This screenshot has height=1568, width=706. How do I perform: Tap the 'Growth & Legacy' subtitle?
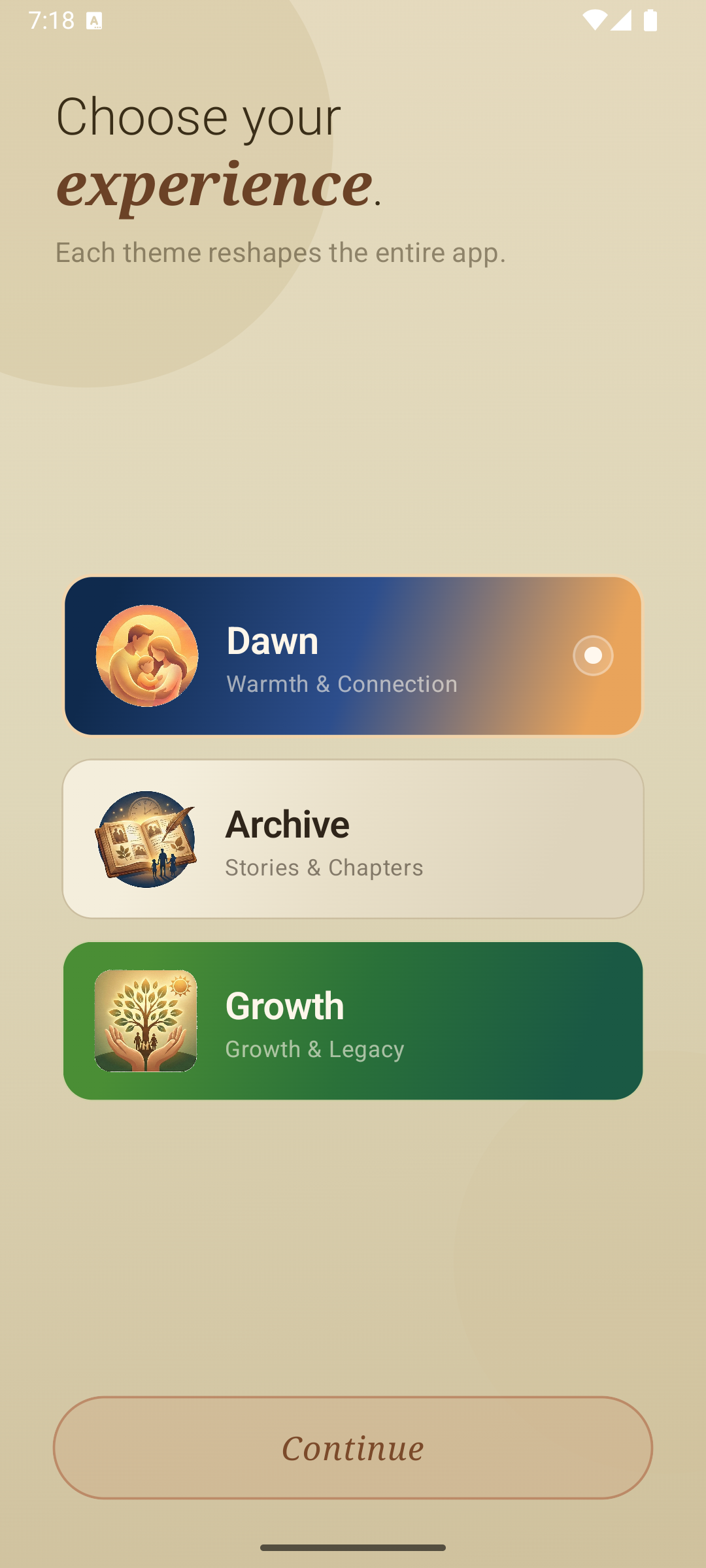pos(315,1049)
